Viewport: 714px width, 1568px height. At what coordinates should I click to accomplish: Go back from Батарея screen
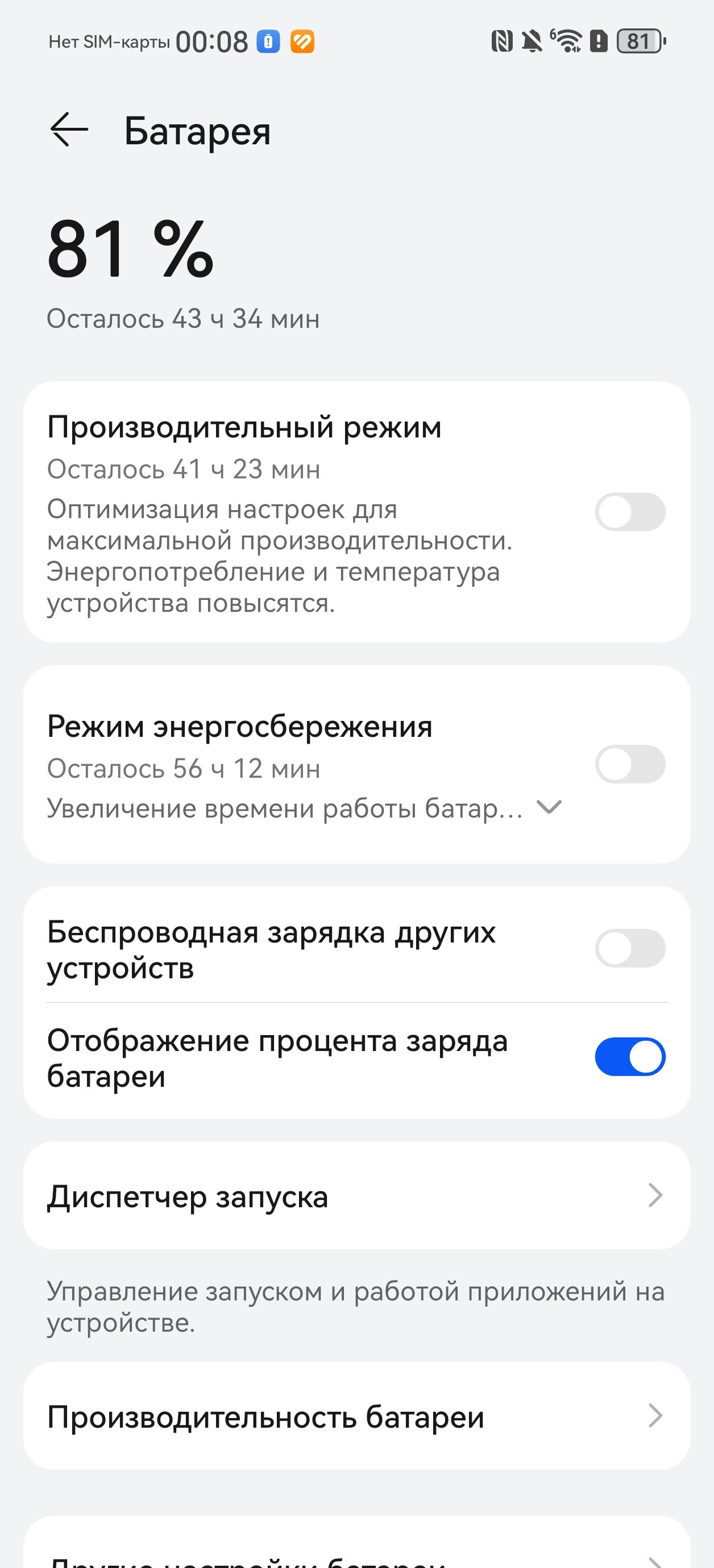point(69,130)
